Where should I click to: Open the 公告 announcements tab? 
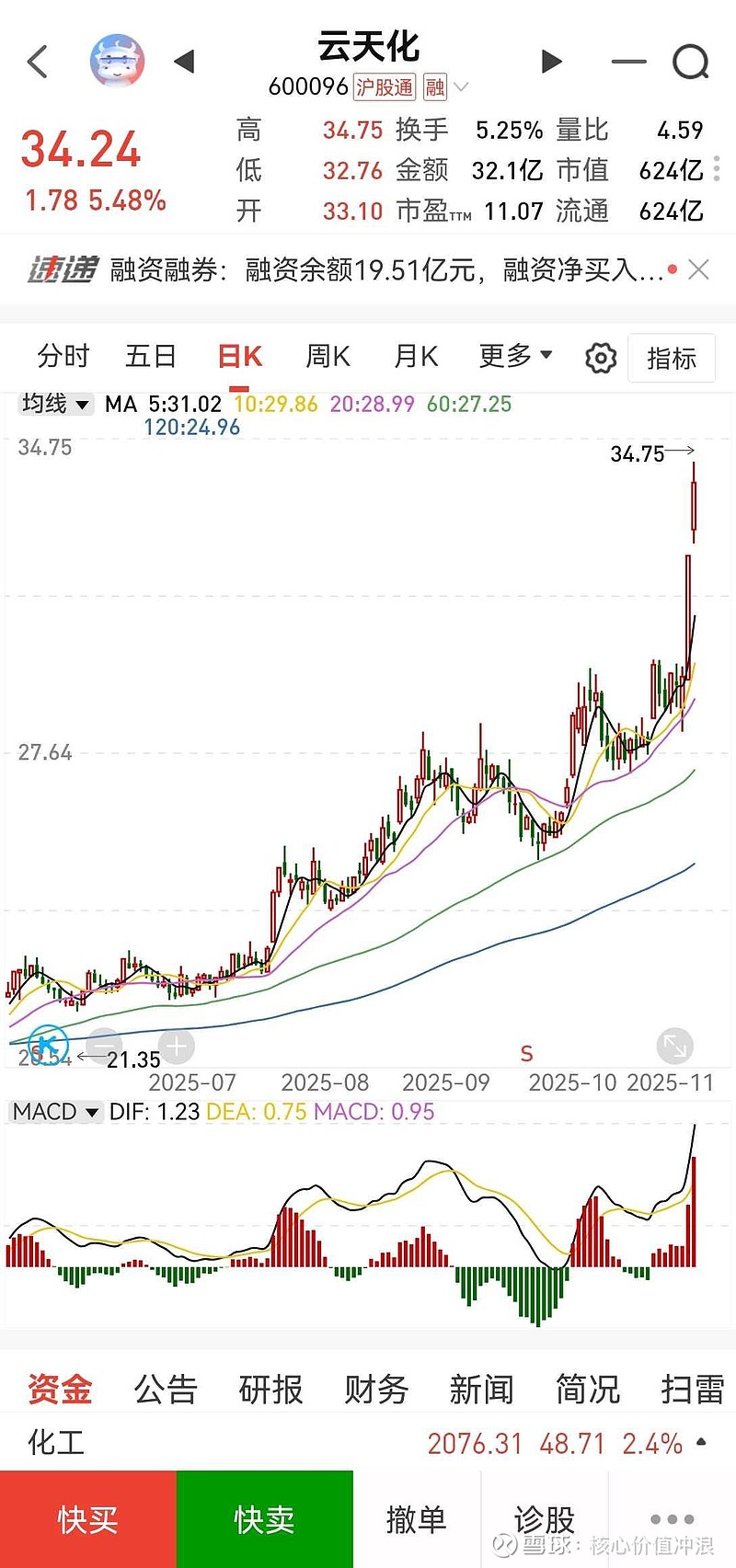click(166, 1390)
